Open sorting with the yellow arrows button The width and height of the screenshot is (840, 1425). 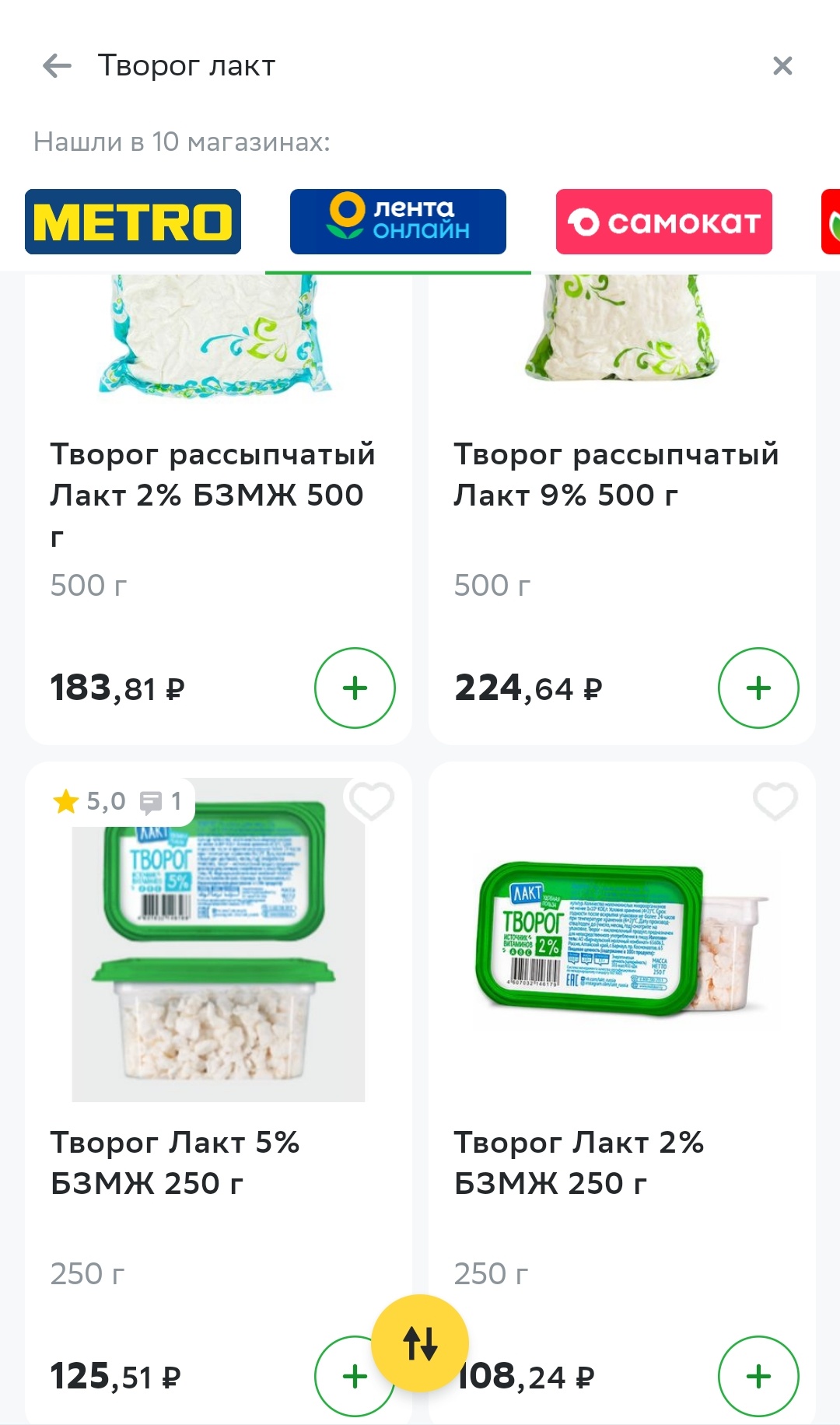pos(420,1343)
